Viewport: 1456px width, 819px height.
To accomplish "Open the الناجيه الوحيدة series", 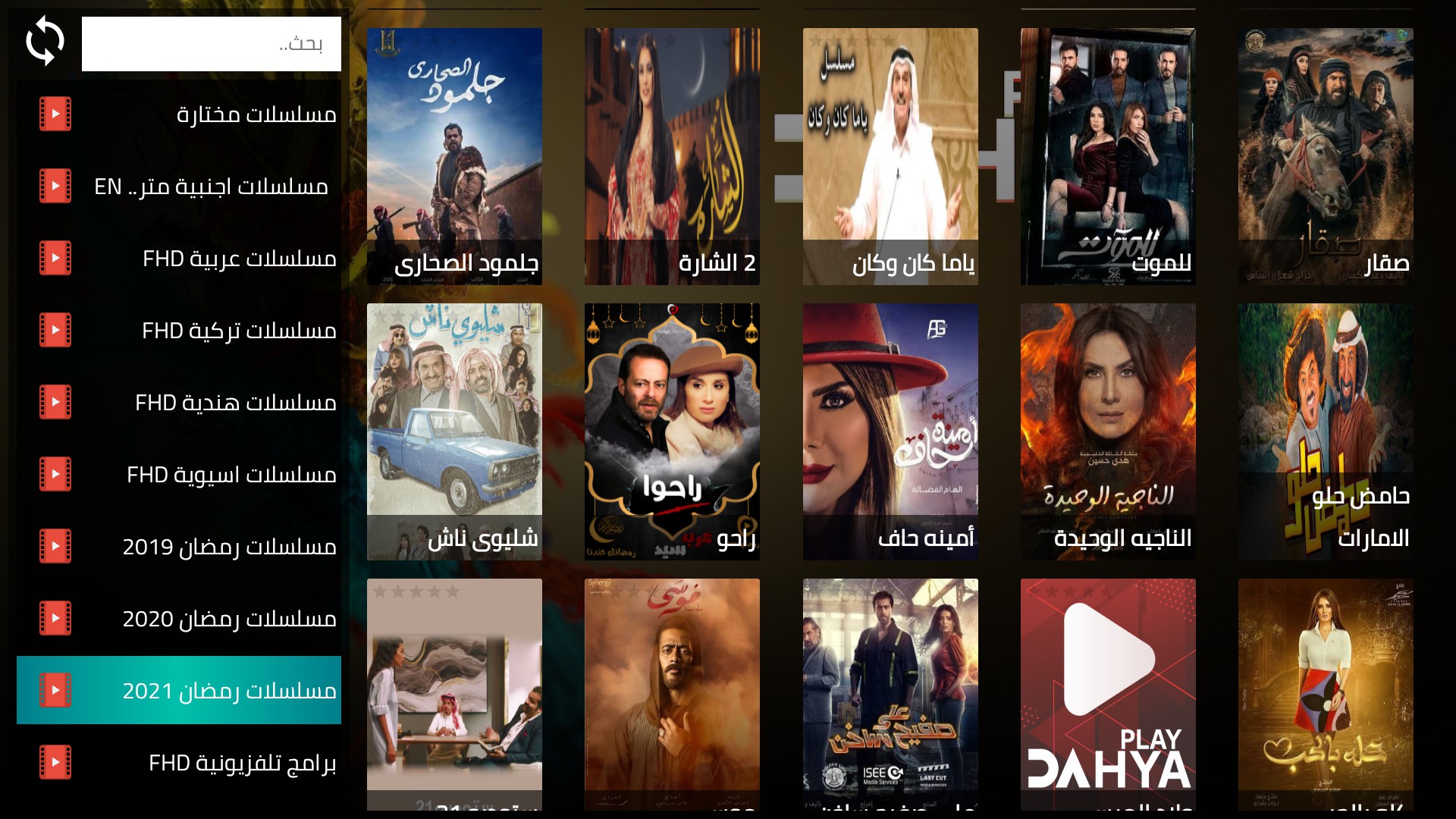I will click(x=1108, y=431).
